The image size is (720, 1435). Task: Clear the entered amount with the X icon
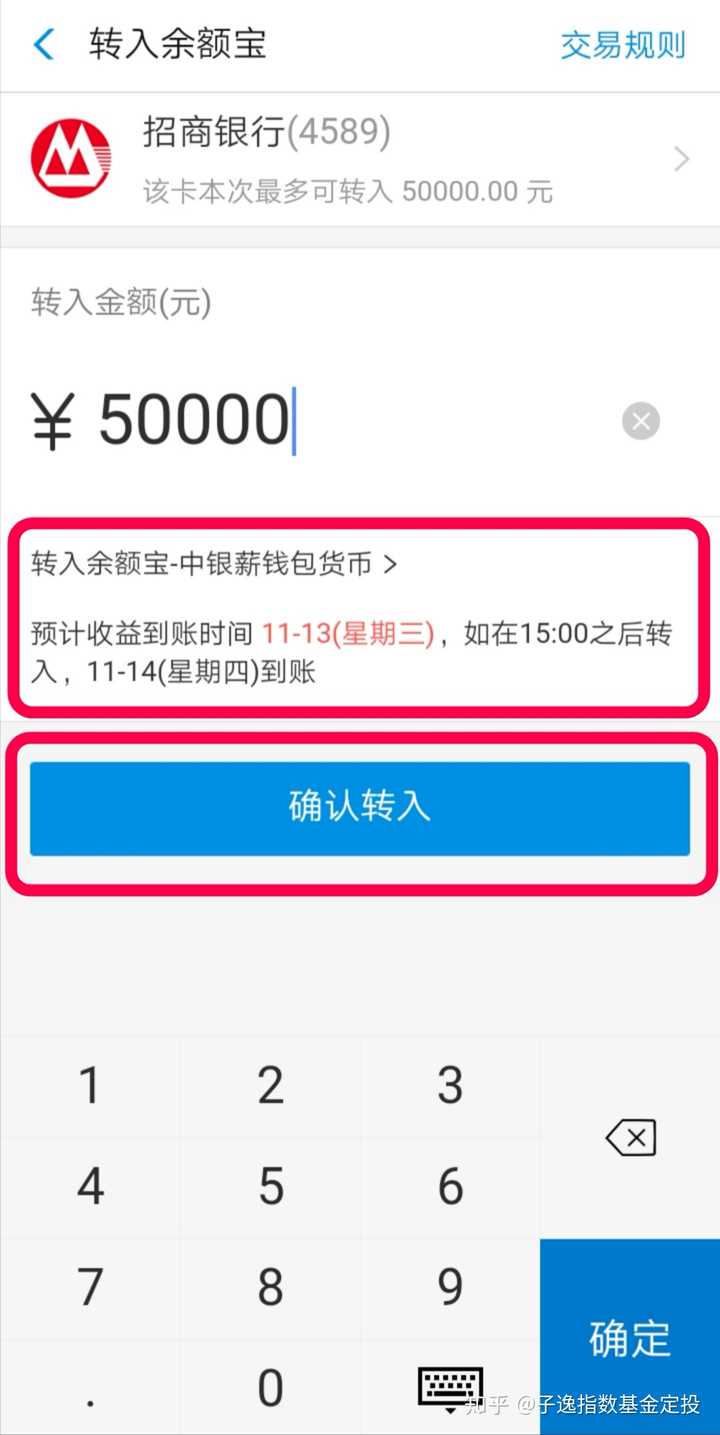641,421
